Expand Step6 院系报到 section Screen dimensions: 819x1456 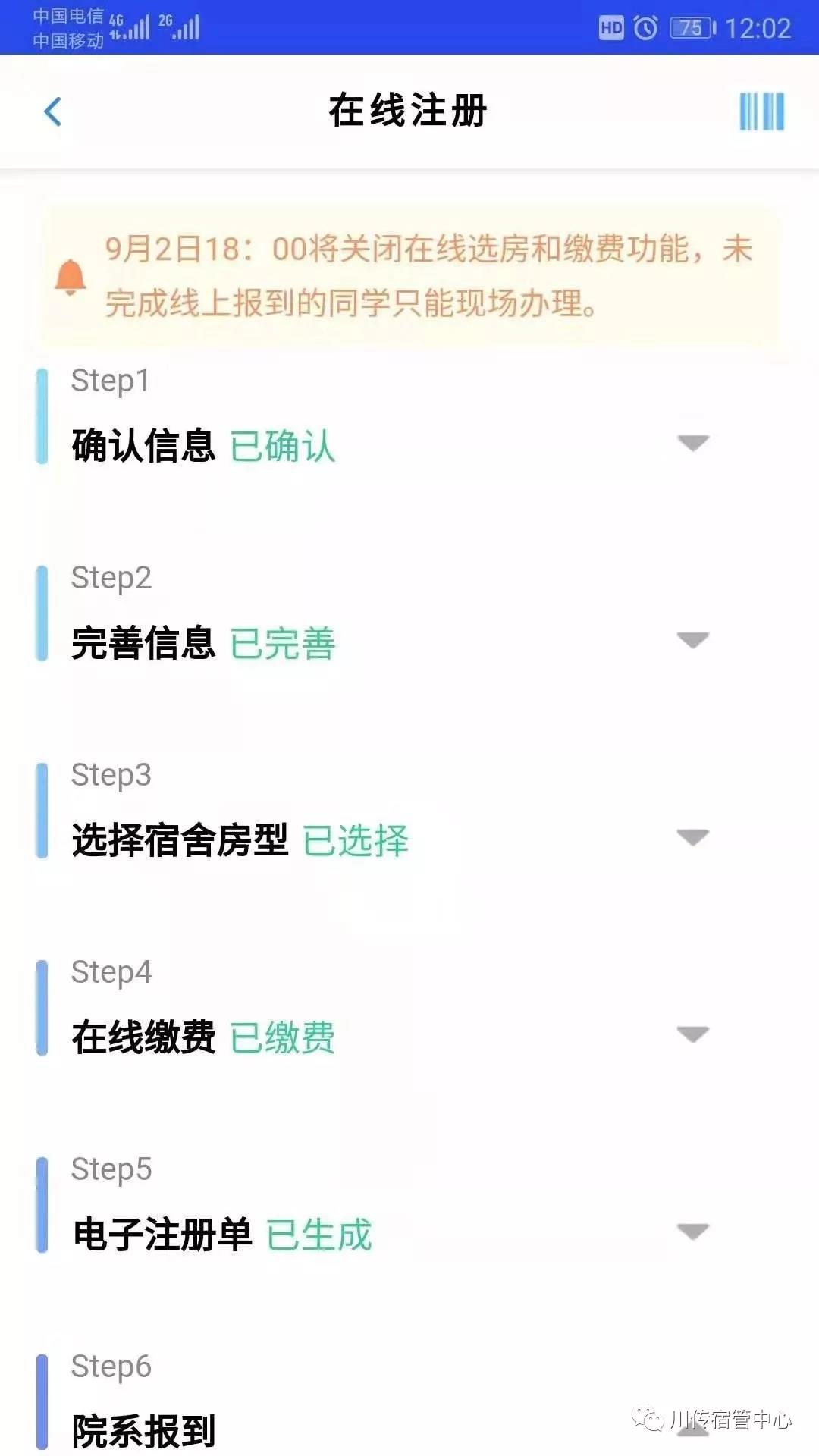coord(692,1429)
